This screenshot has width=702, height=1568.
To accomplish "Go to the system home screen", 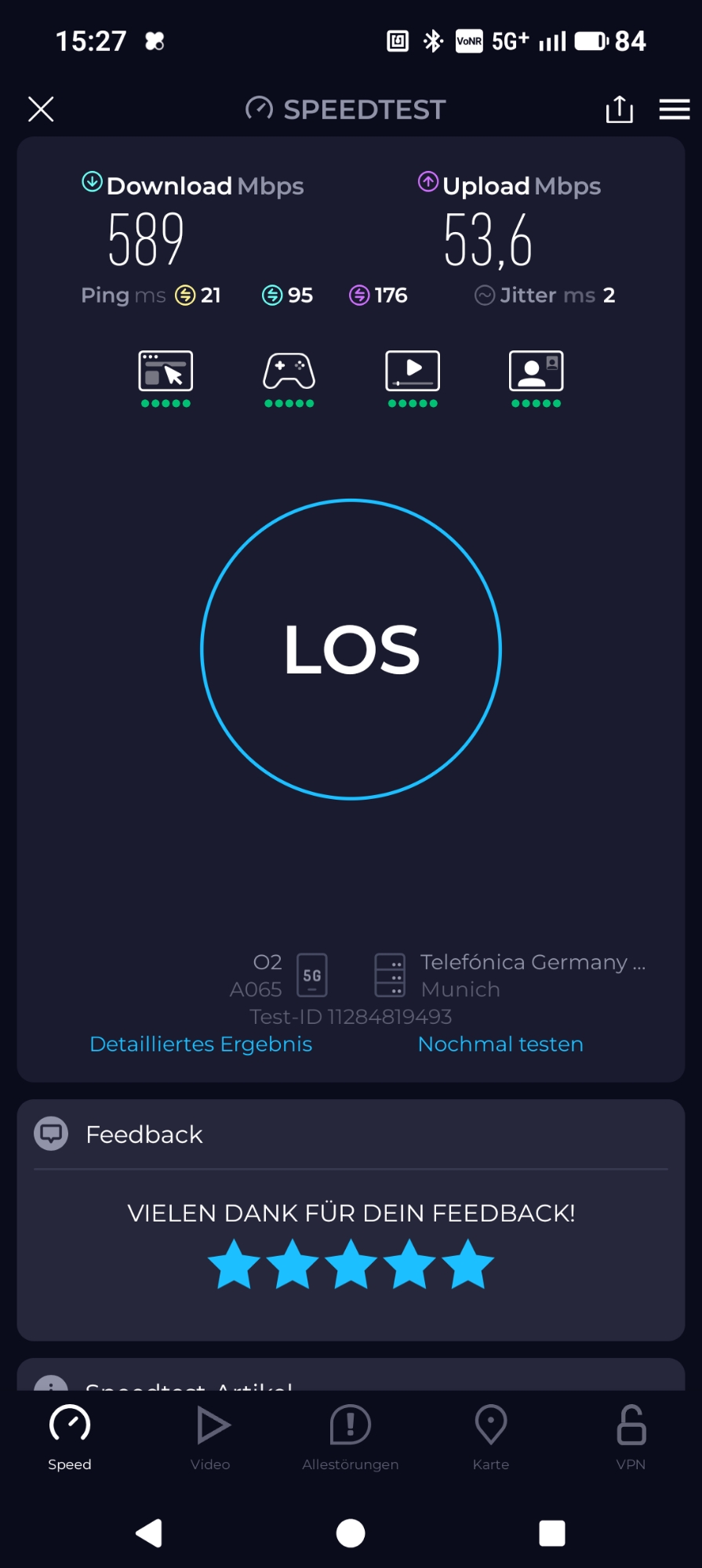I will [x=351, y=1533].
